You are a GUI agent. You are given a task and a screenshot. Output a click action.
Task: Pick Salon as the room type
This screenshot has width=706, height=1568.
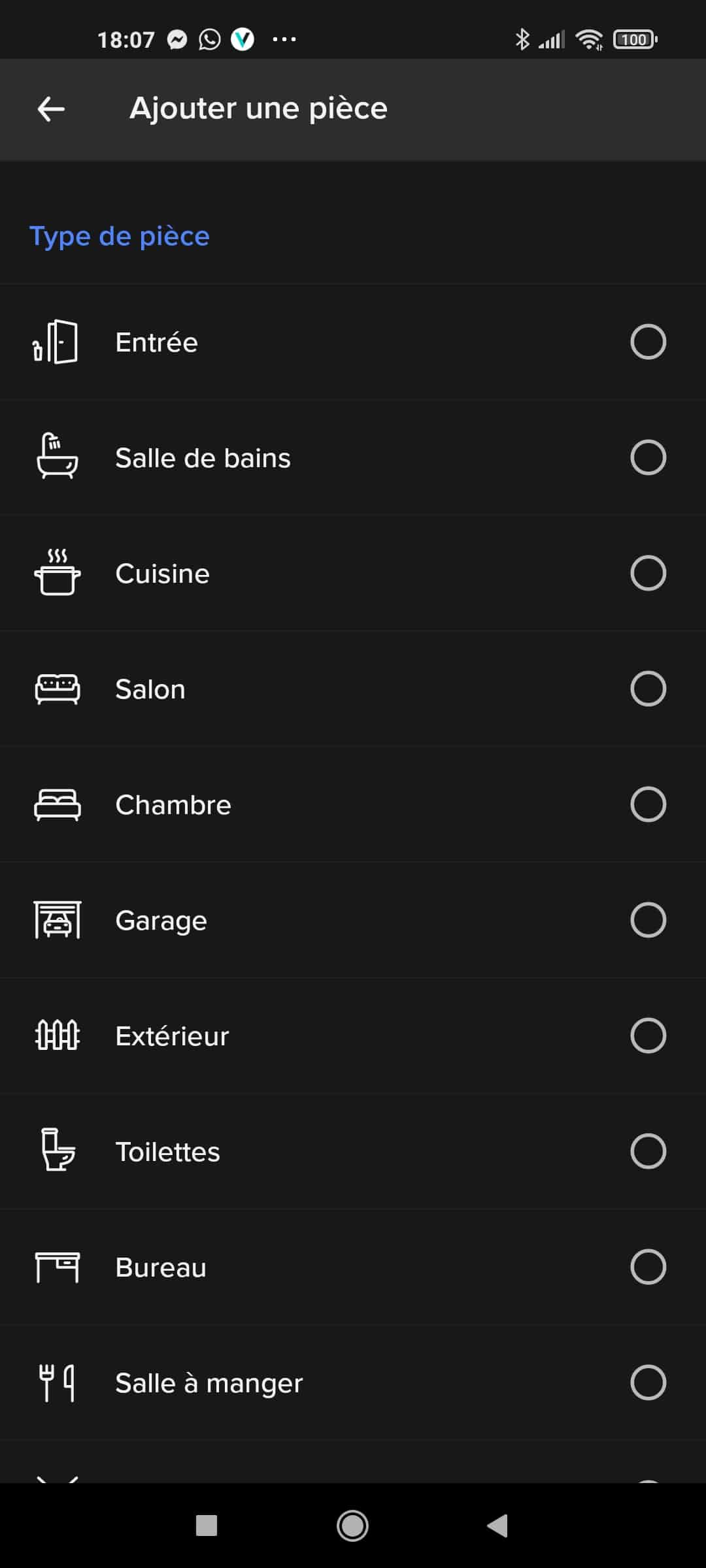pos(353,689)
